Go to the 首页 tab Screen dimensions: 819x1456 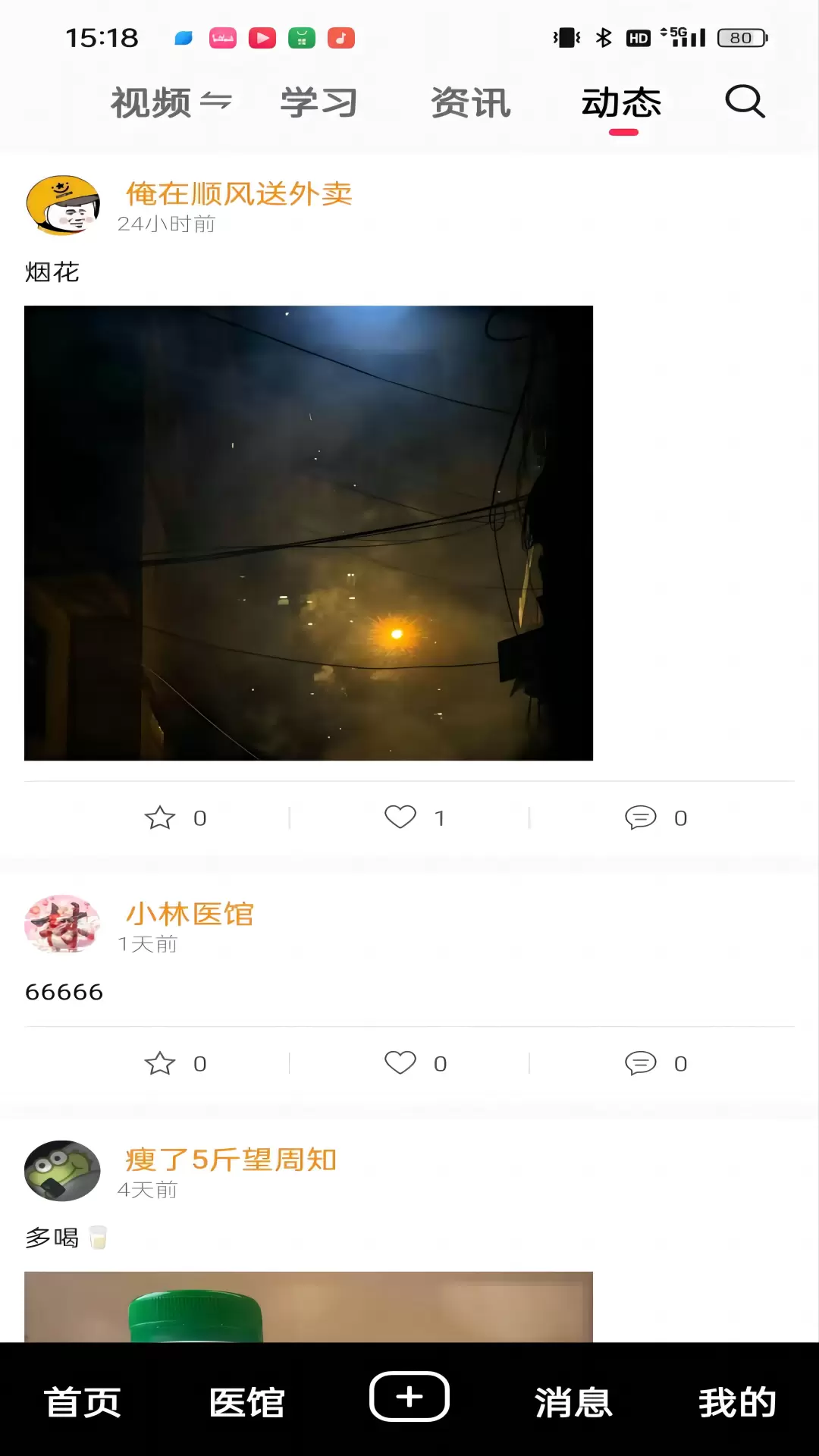tap(83, 1402)
